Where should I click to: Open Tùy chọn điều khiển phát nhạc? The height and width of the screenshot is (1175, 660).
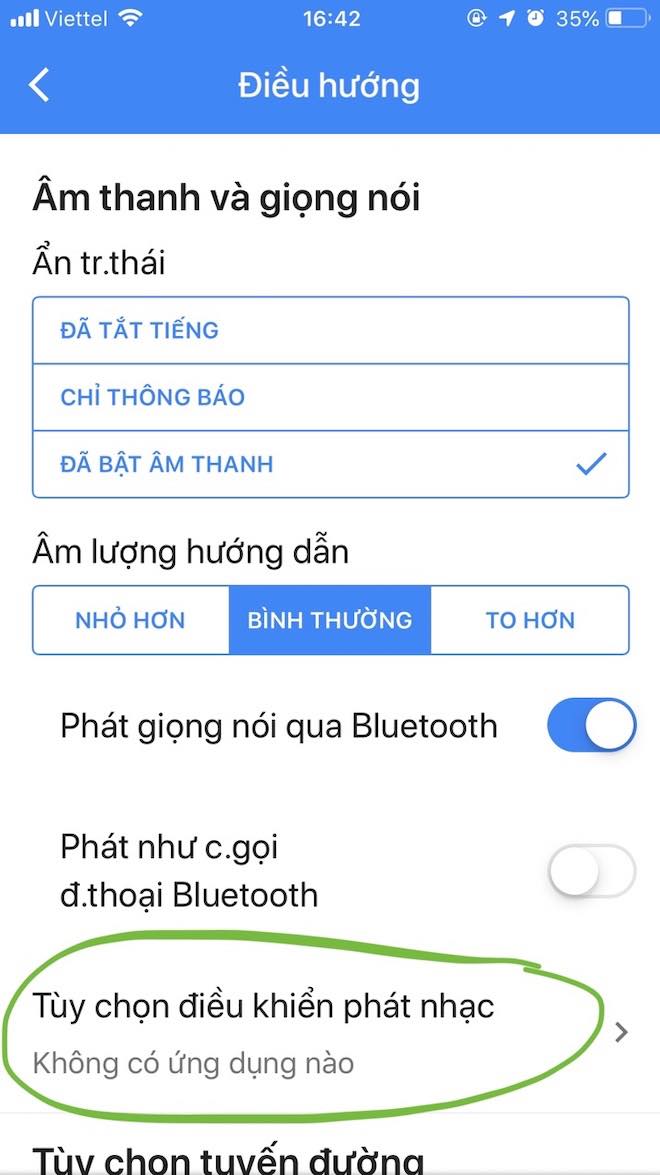(320, 1032)
